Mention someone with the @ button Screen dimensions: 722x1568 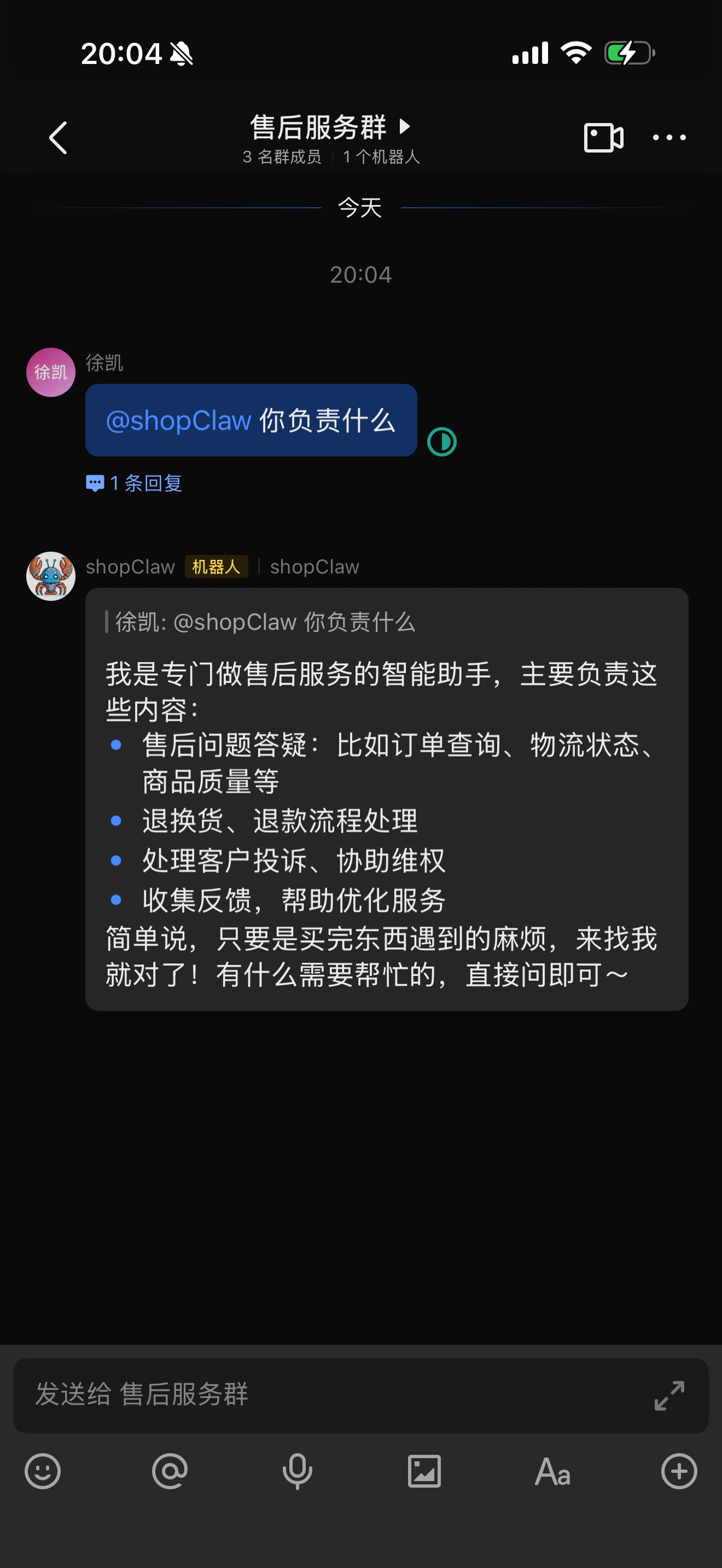[170, 1472]
